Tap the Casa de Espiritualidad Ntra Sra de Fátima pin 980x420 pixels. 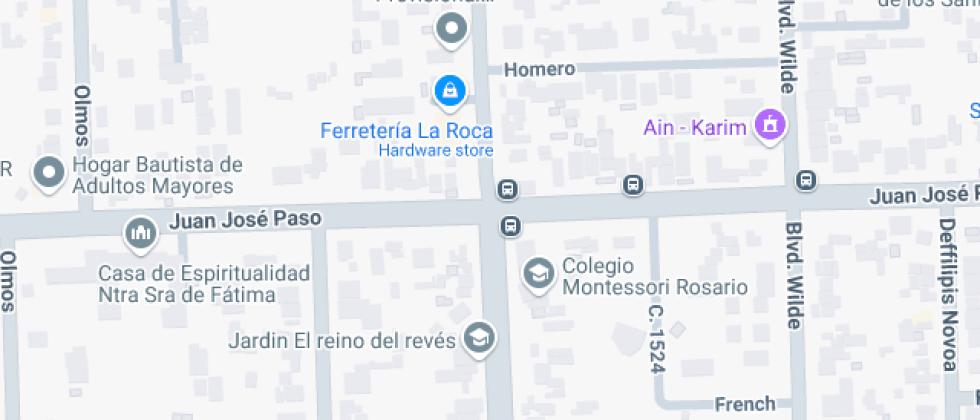click(x=138, y=235)
